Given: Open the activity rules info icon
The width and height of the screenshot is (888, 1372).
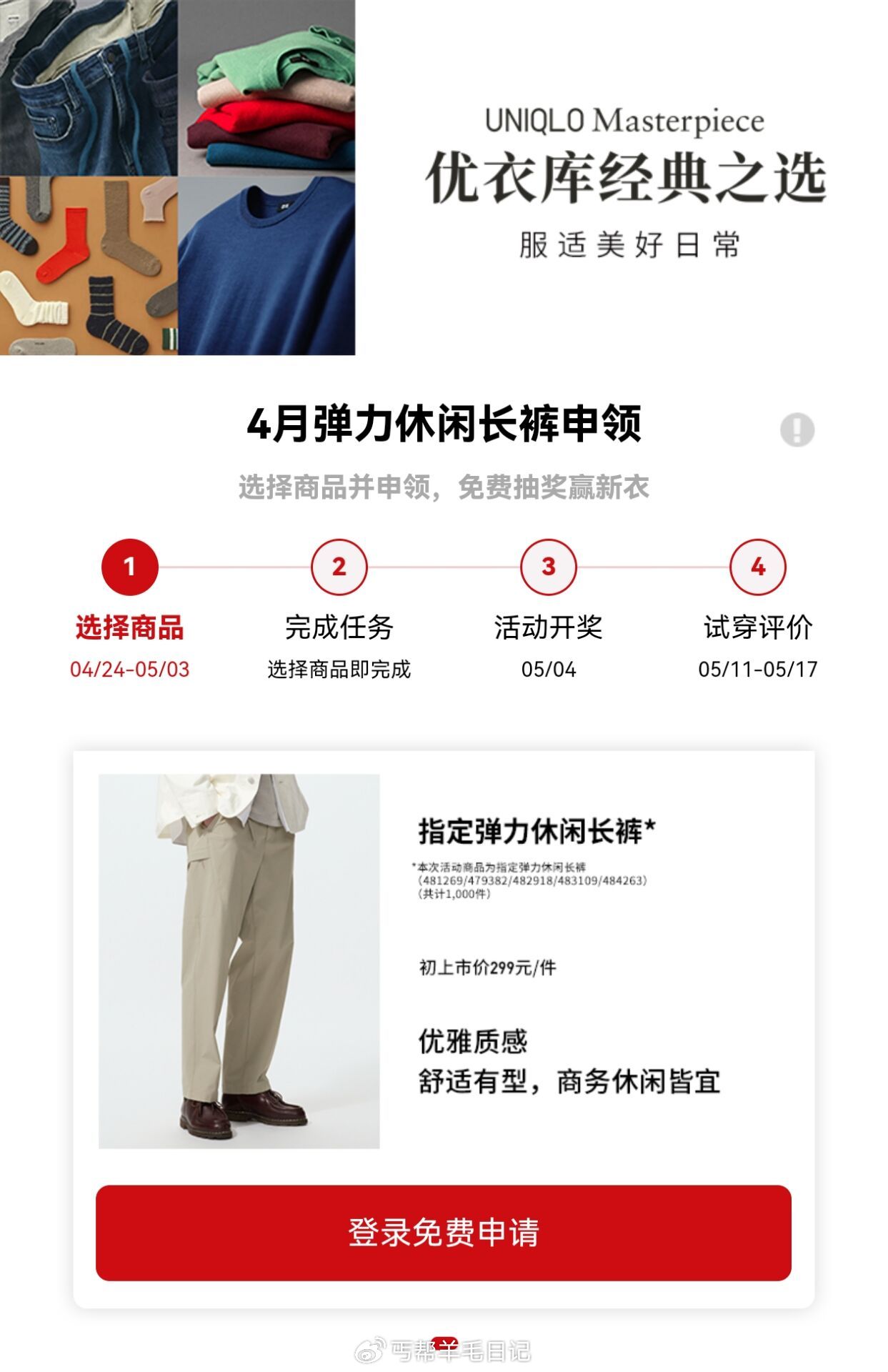Looking at the screenshot, I should tap(797, 429).
